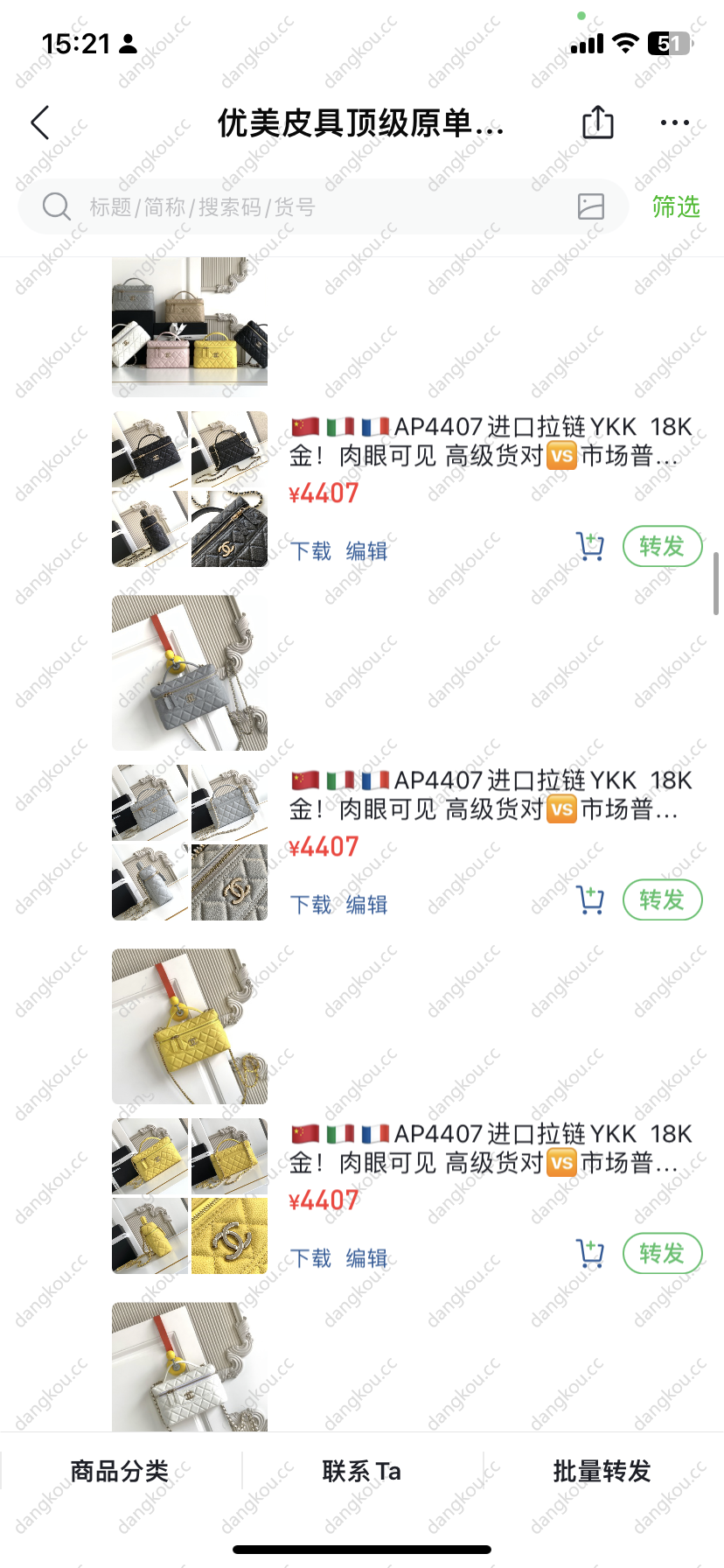Forward the yellow bag listing via 转发
The width and height of the screenshot is (724, 1568).
tap(662, 1254)
